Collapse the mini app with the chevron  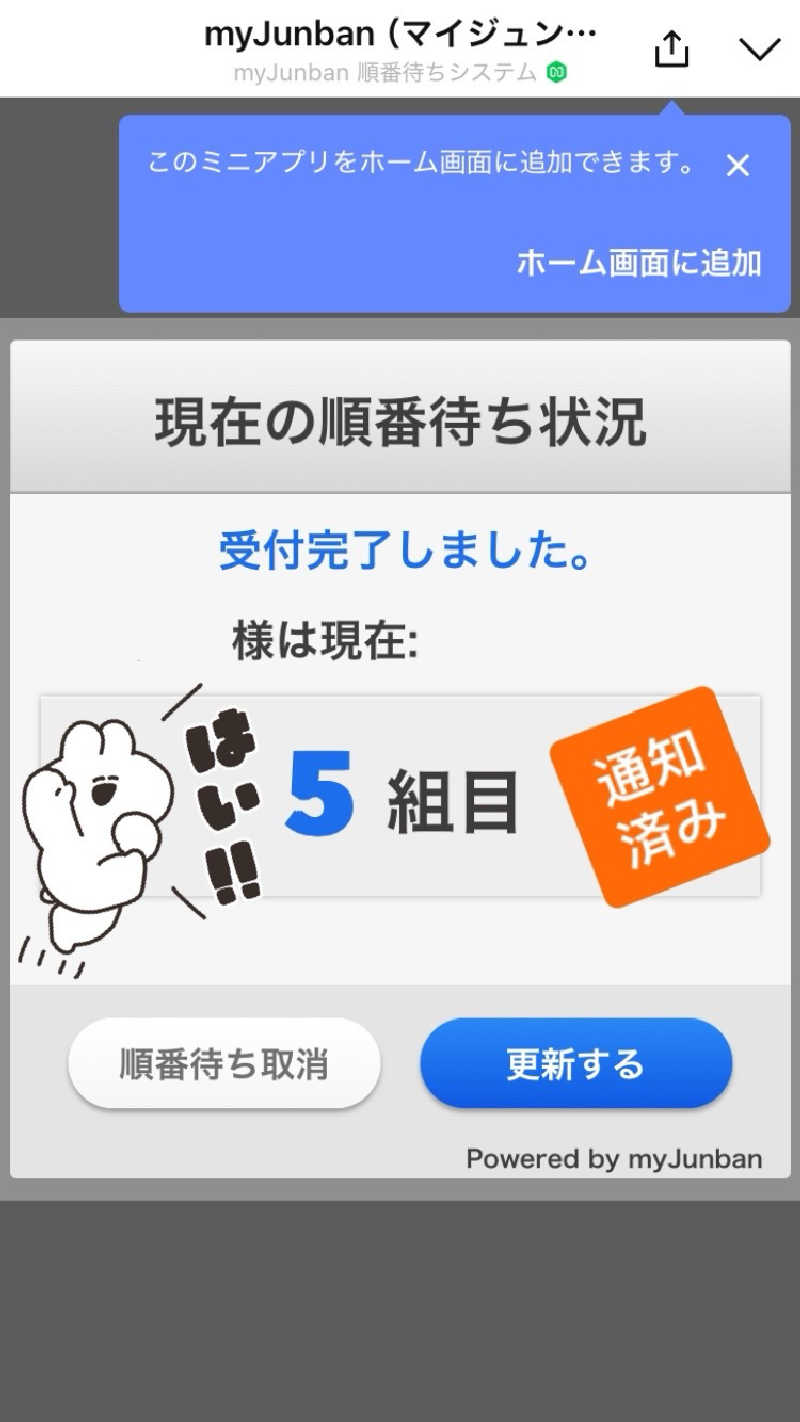(760, 48)
